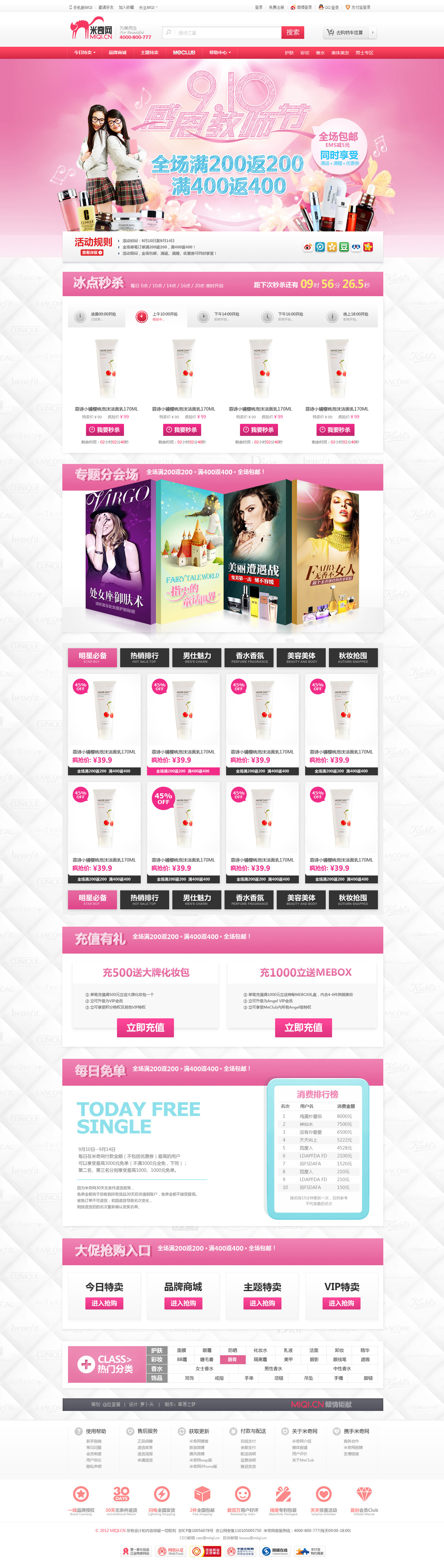Open 面膜 in the 护肤 category row

point(182,1350)
